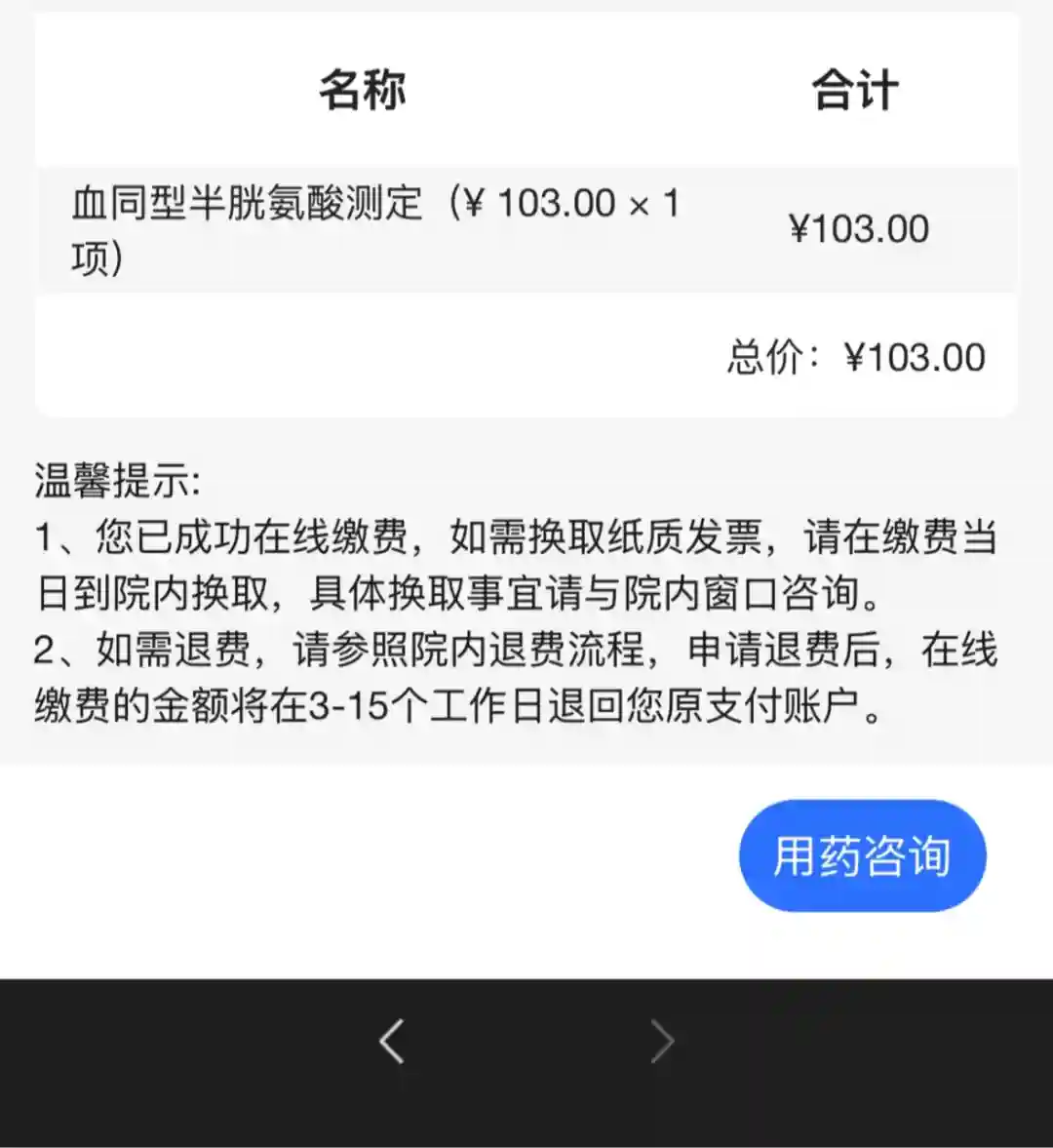Tap the 用药咨询 button
Screen dimensions: 1053x1148
862,856
